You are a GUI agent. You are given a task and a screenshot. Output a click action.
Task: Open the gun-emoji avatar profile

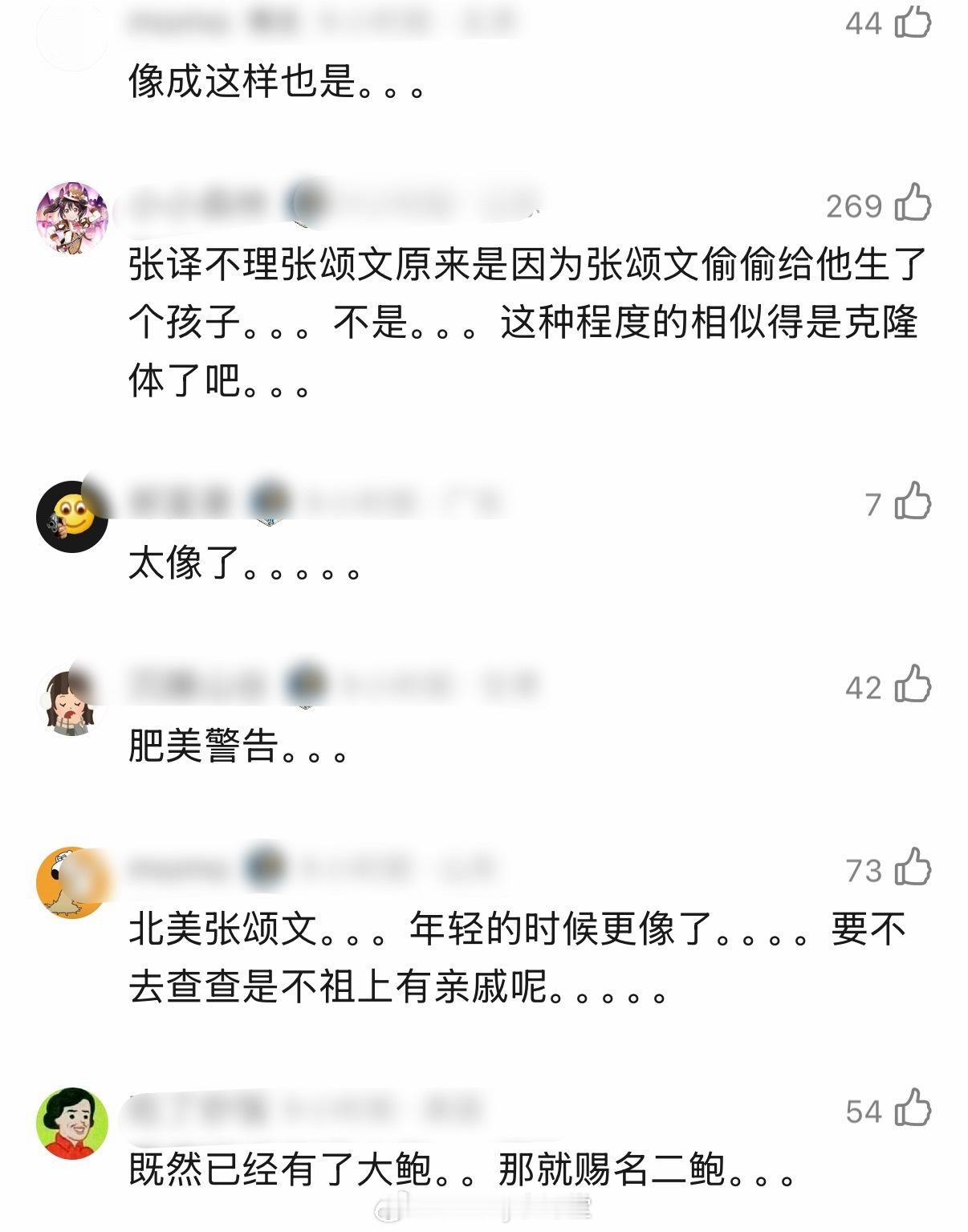[72, 514]
